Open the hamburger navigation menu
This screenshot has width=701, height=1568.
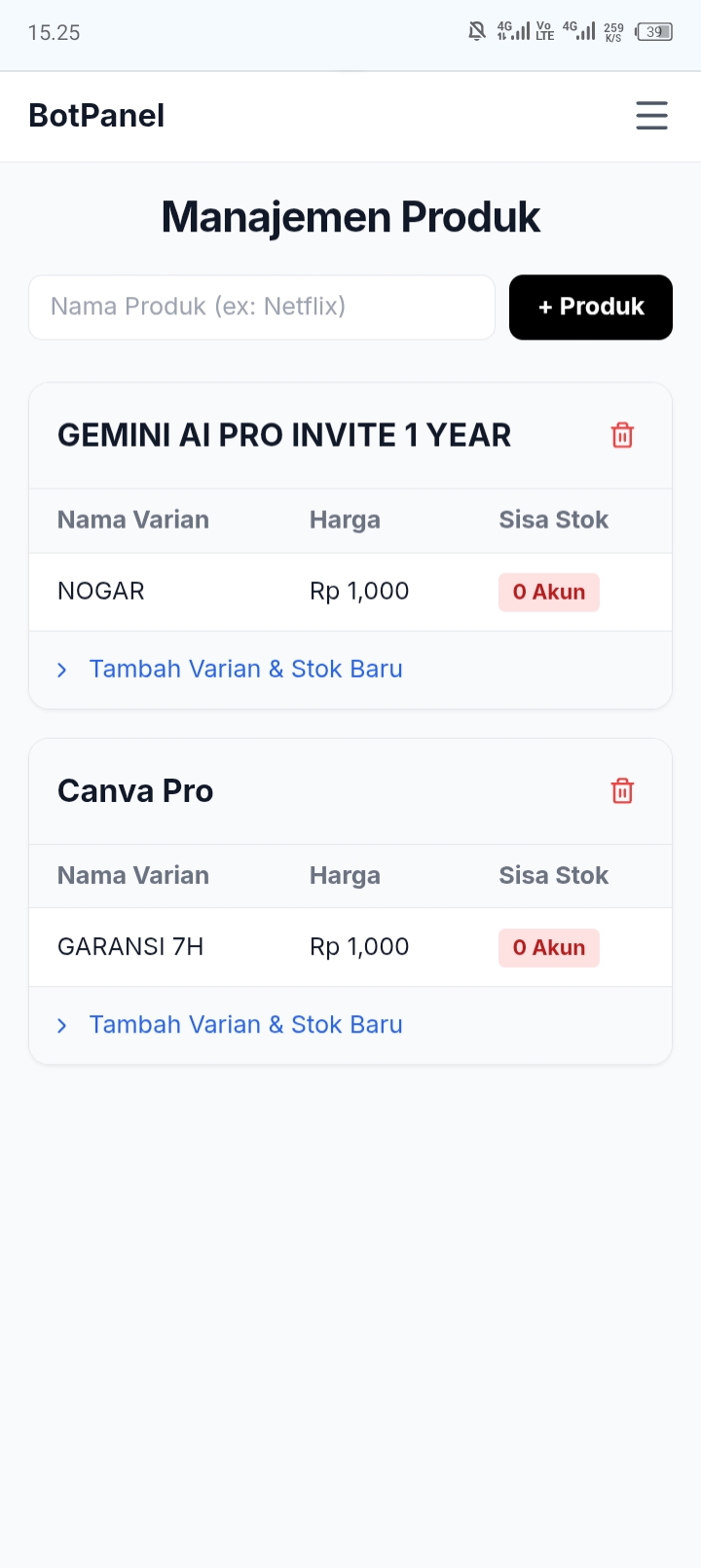tap(651, 115)
